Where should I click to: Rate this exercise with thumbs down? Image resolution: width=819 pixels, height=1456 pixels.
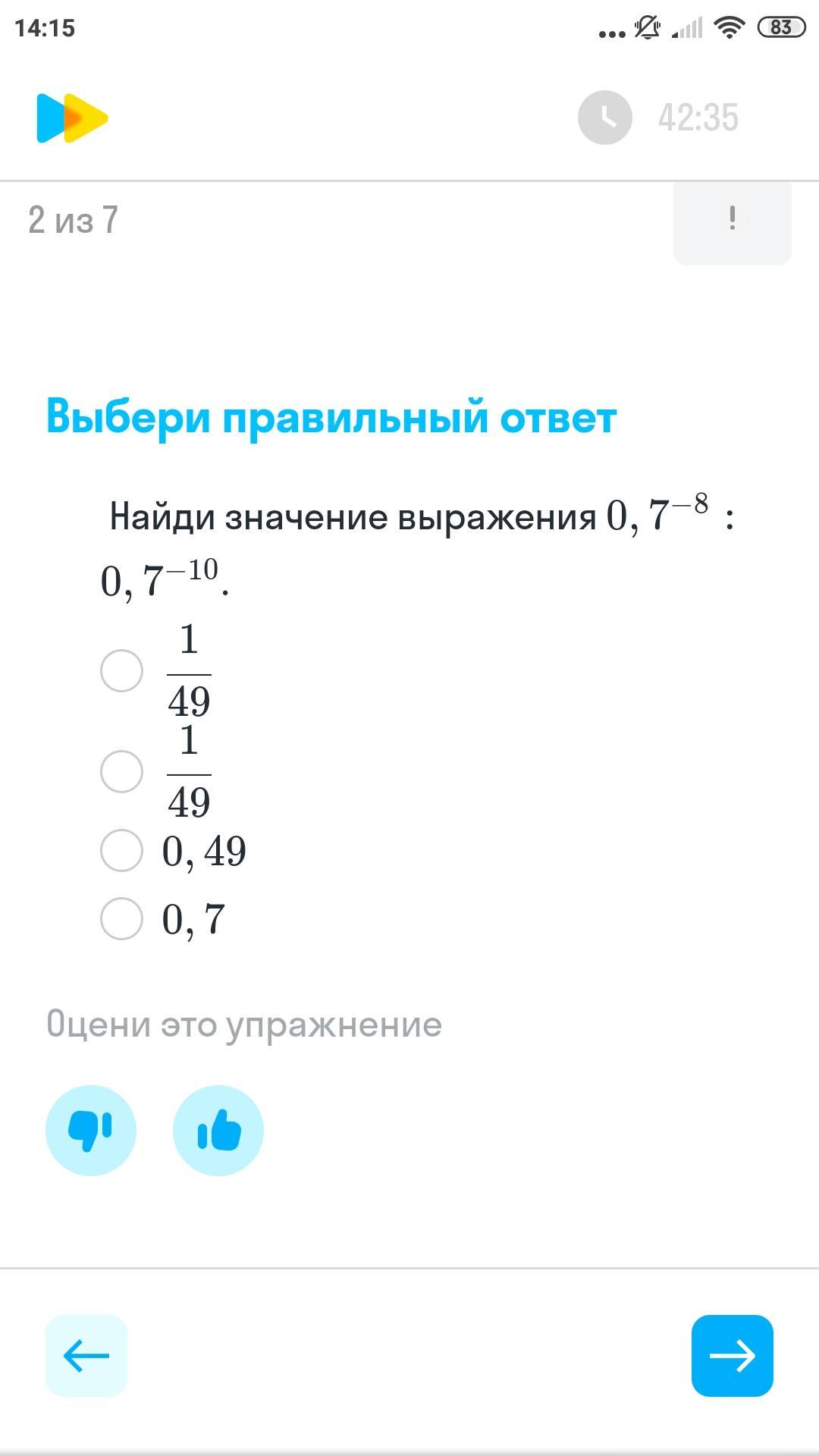tap(91, 1130)
